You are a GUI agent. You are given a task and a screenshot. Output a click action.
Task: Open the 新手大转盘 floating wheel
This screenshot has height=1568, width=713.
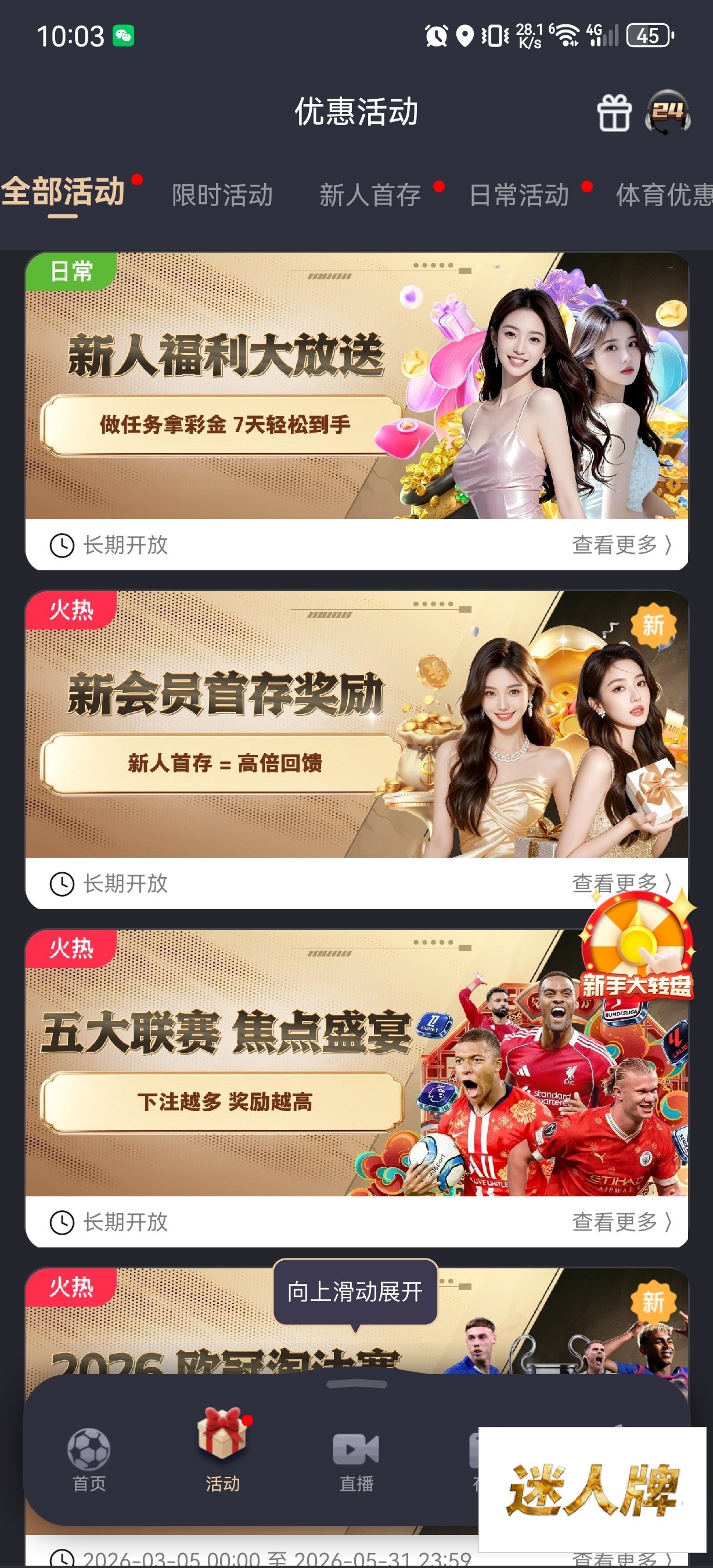coord(637,951)
